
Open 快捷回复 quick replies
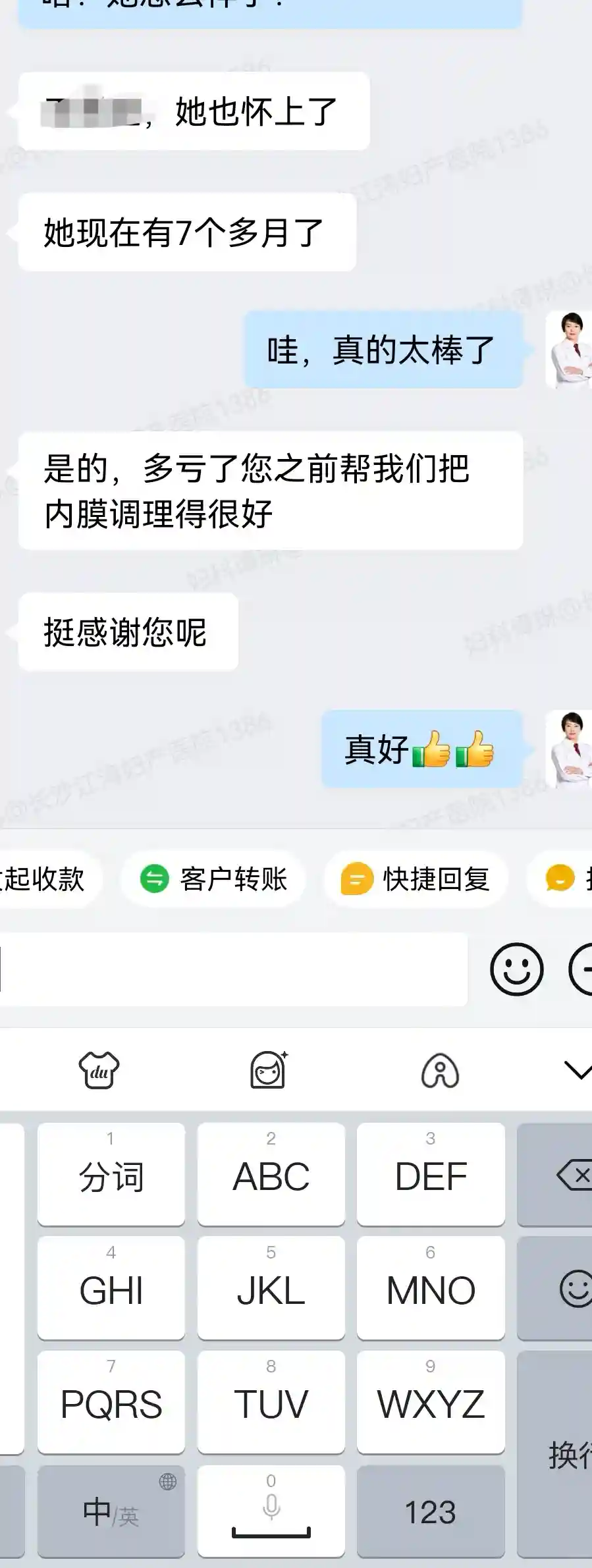(x=416, y=879)
